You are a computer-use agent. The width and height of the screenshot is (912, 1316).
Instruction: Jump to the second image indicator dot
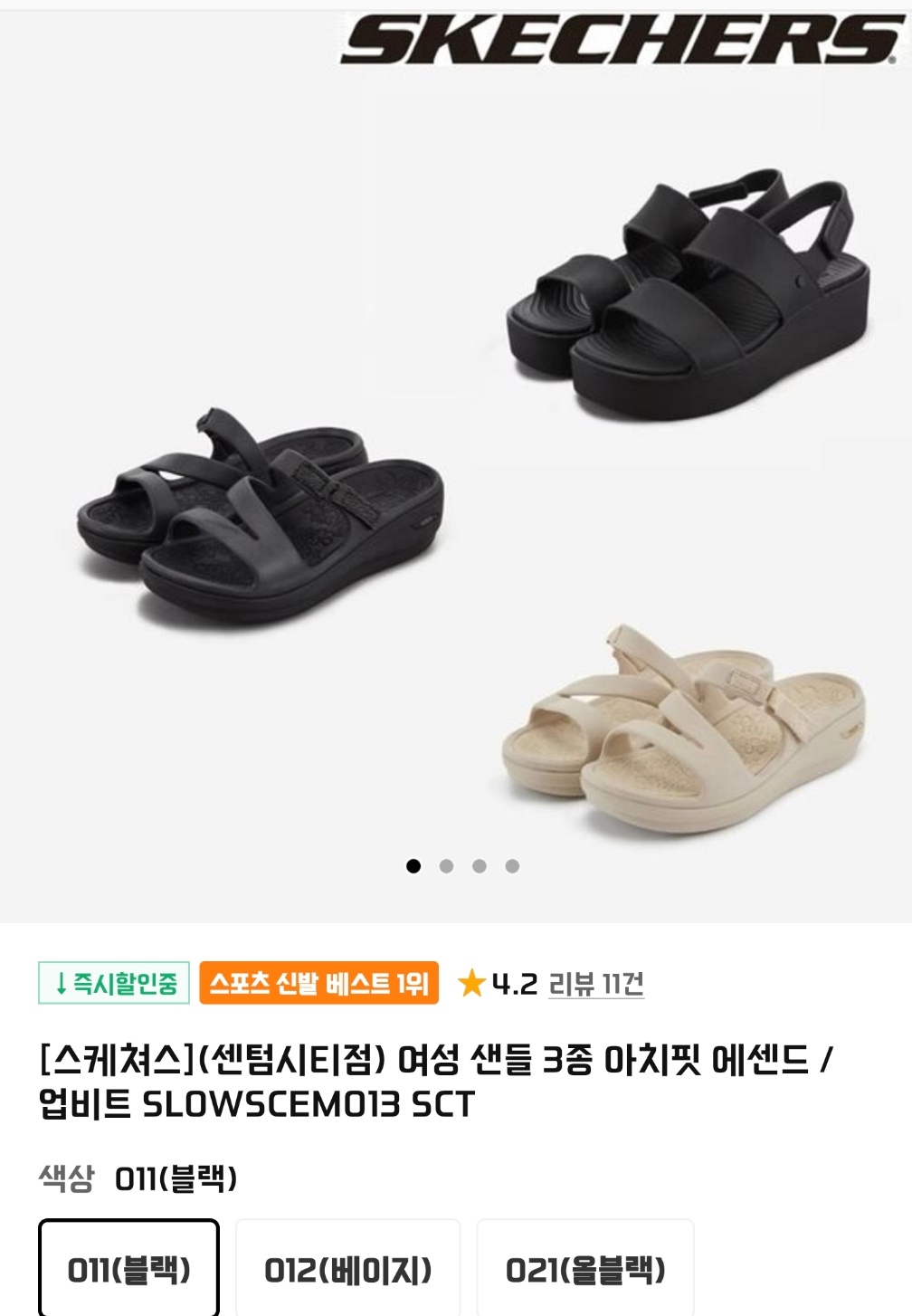click(x=446, y=866)
